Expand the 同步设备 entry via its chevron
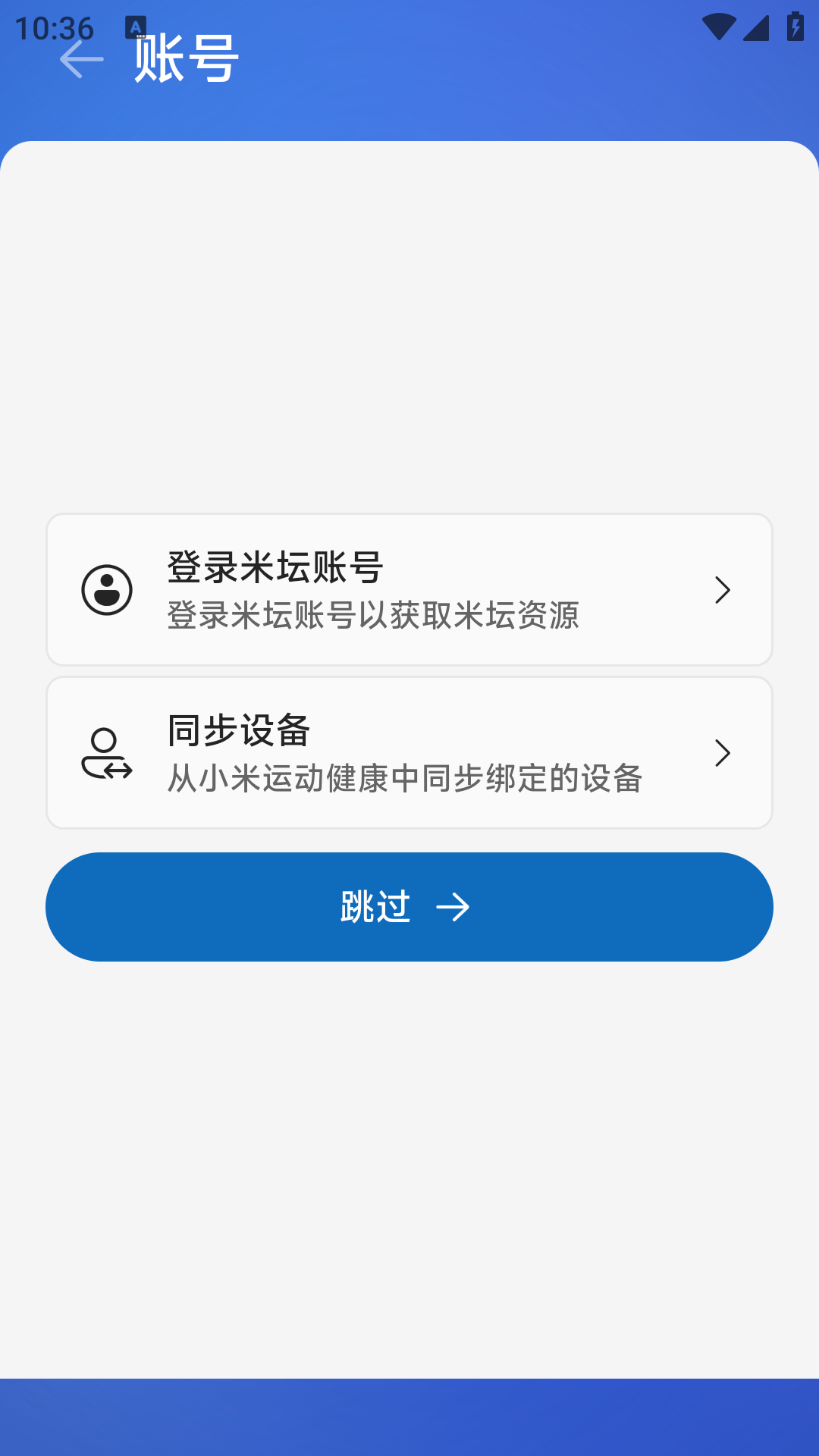 tap(722, 753)
